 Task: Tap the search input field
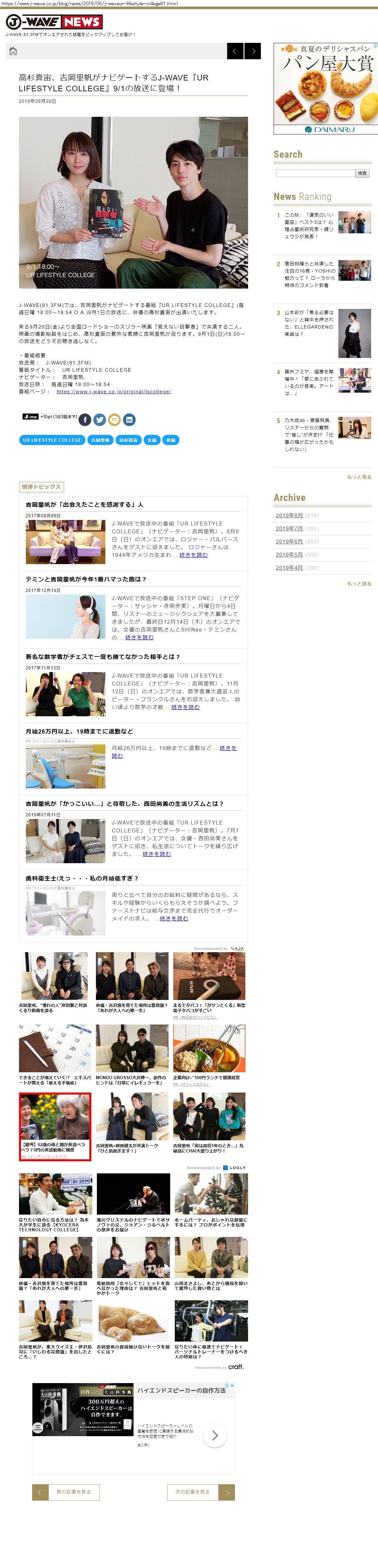pos(315,173)
